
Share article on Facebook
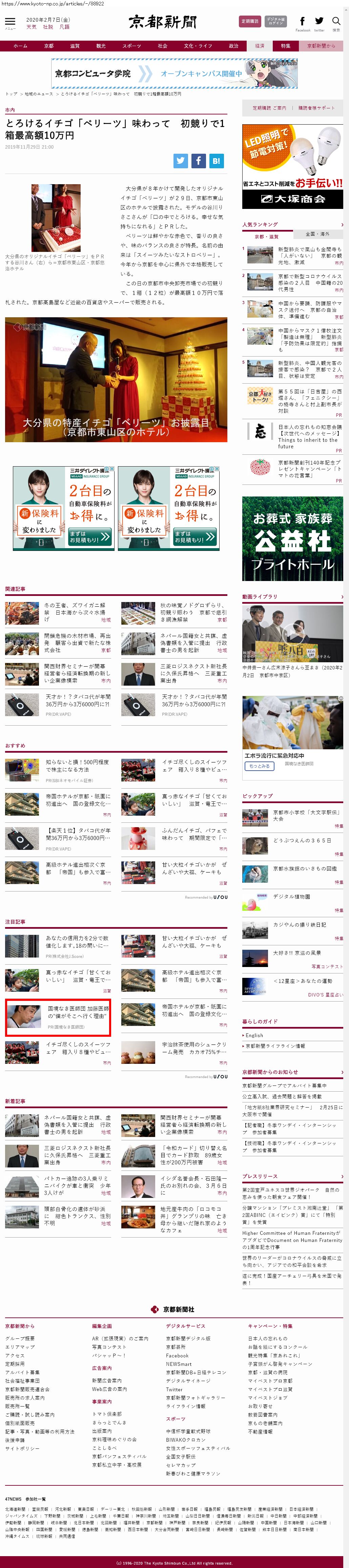199,161
